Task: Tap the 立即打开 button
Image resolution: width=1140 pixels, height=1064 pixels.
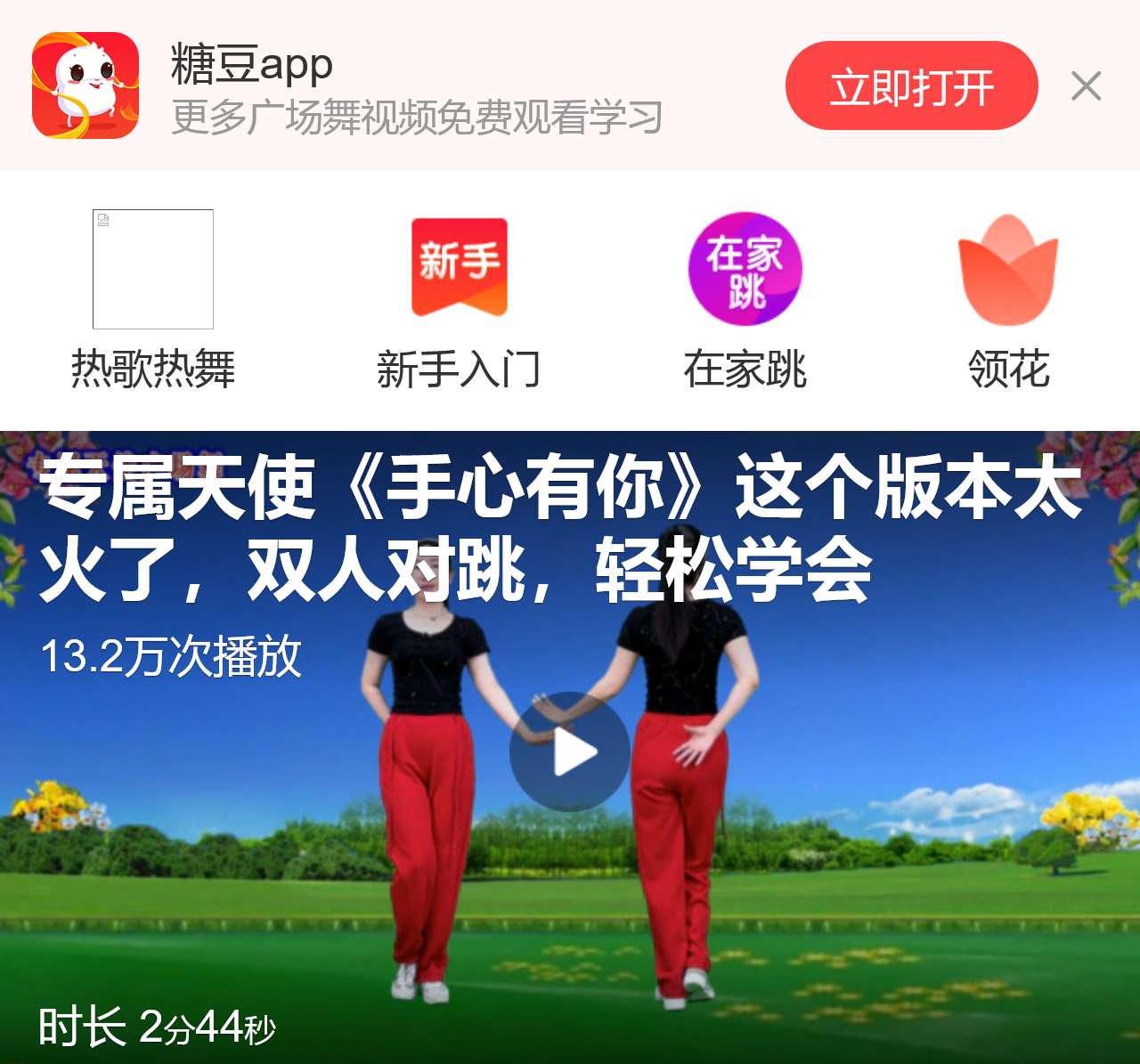Action: pos(911,86)
